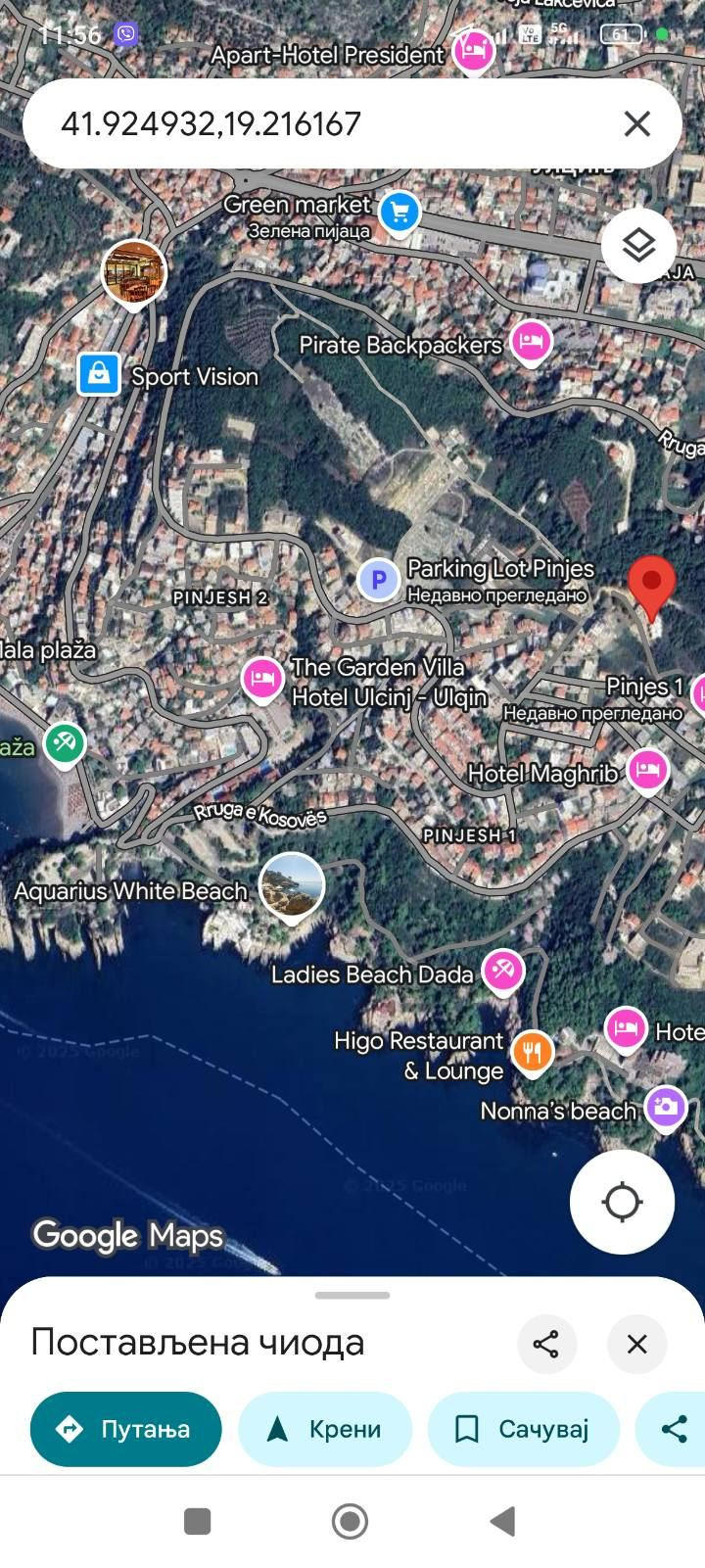Open the Hotel Maghrib pin
This screenshot has width=705, height=1568.
(648, 771)
